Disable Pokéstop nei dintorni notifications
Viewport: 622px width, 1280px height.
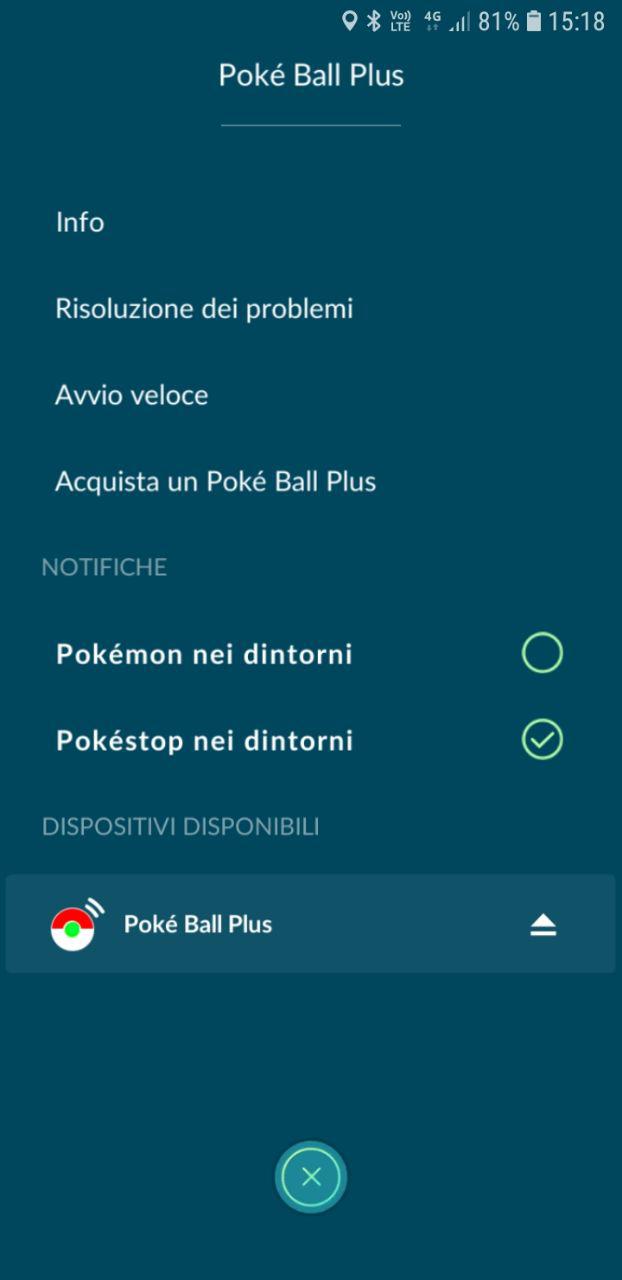tap(542, 741)
